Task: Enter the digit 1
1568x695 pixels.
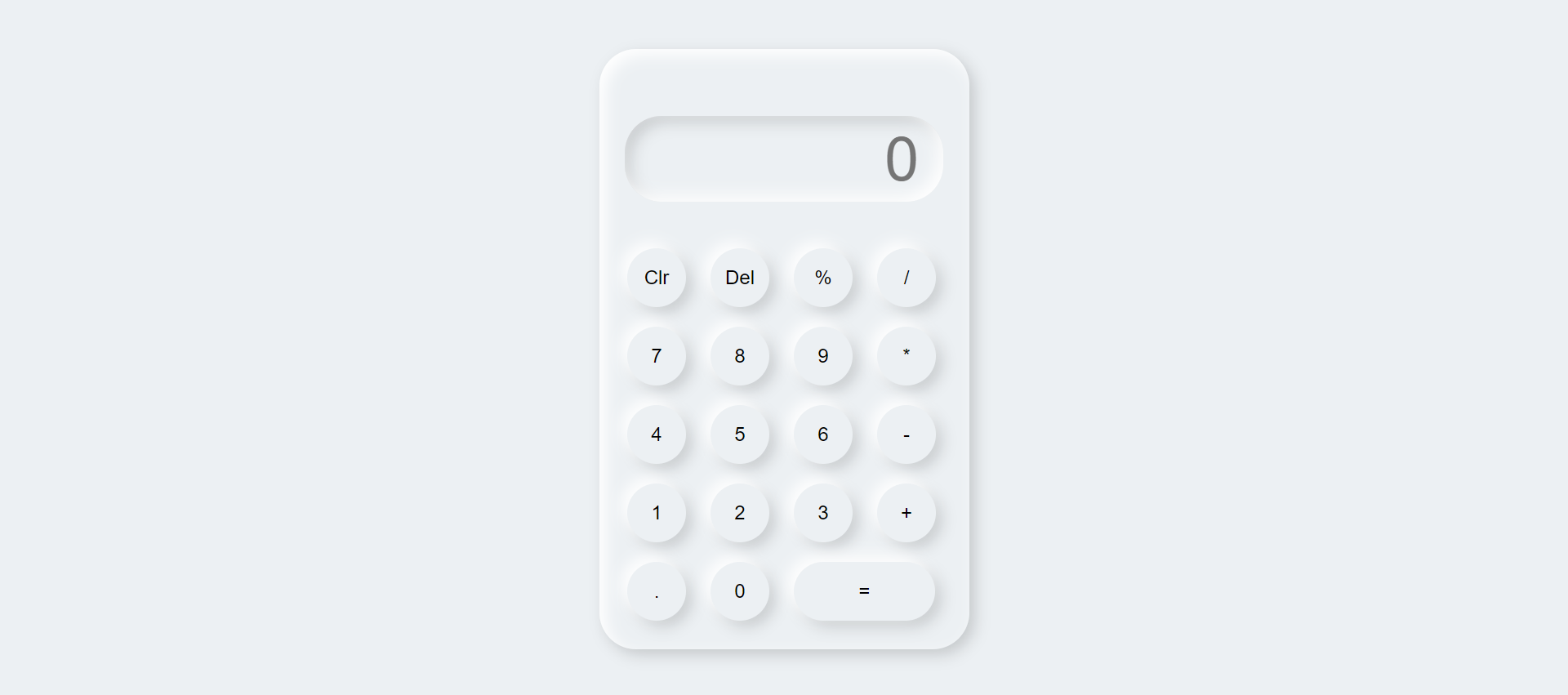Action: pos(657,513)
